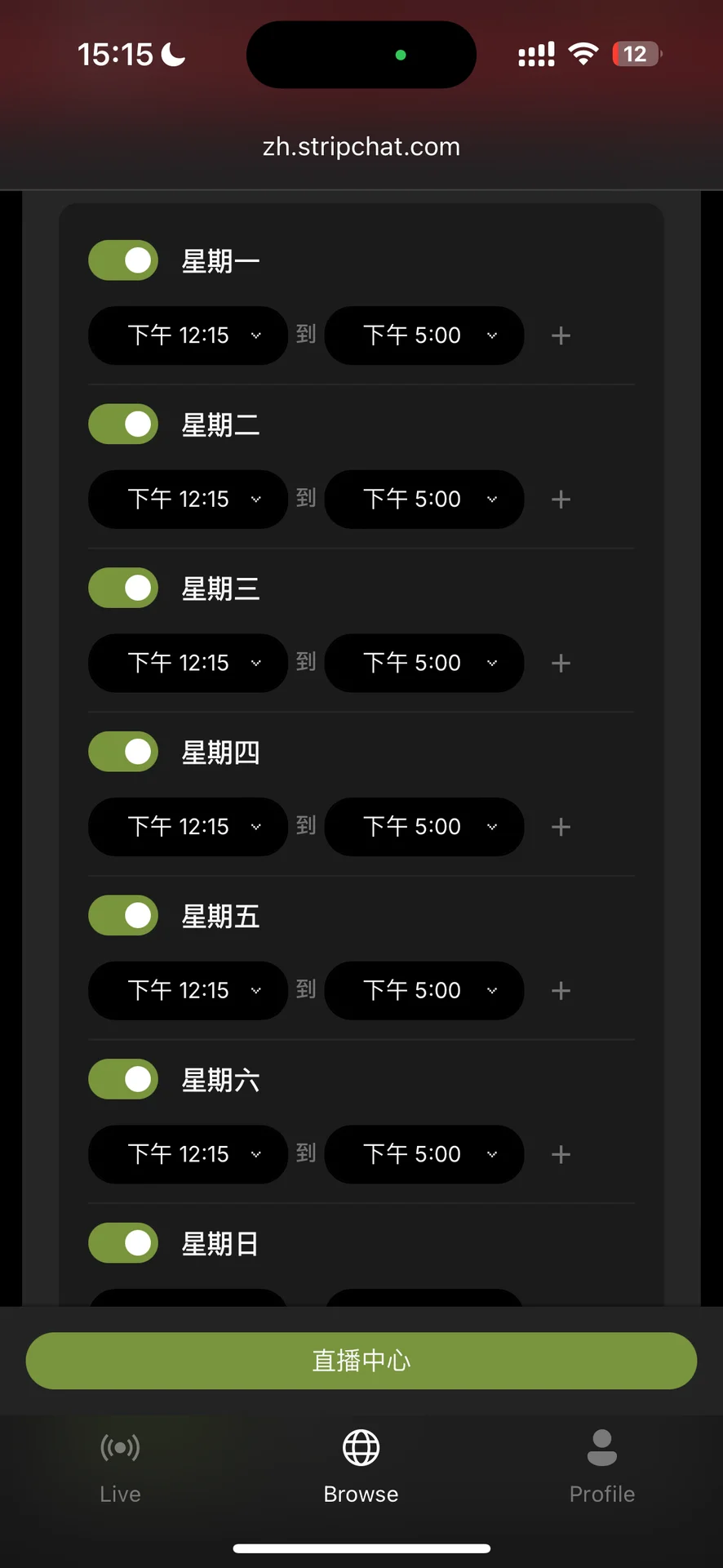Select the 星期三 start time
The height and width of the screenshot is (1568, 723).
pos(188,663)
